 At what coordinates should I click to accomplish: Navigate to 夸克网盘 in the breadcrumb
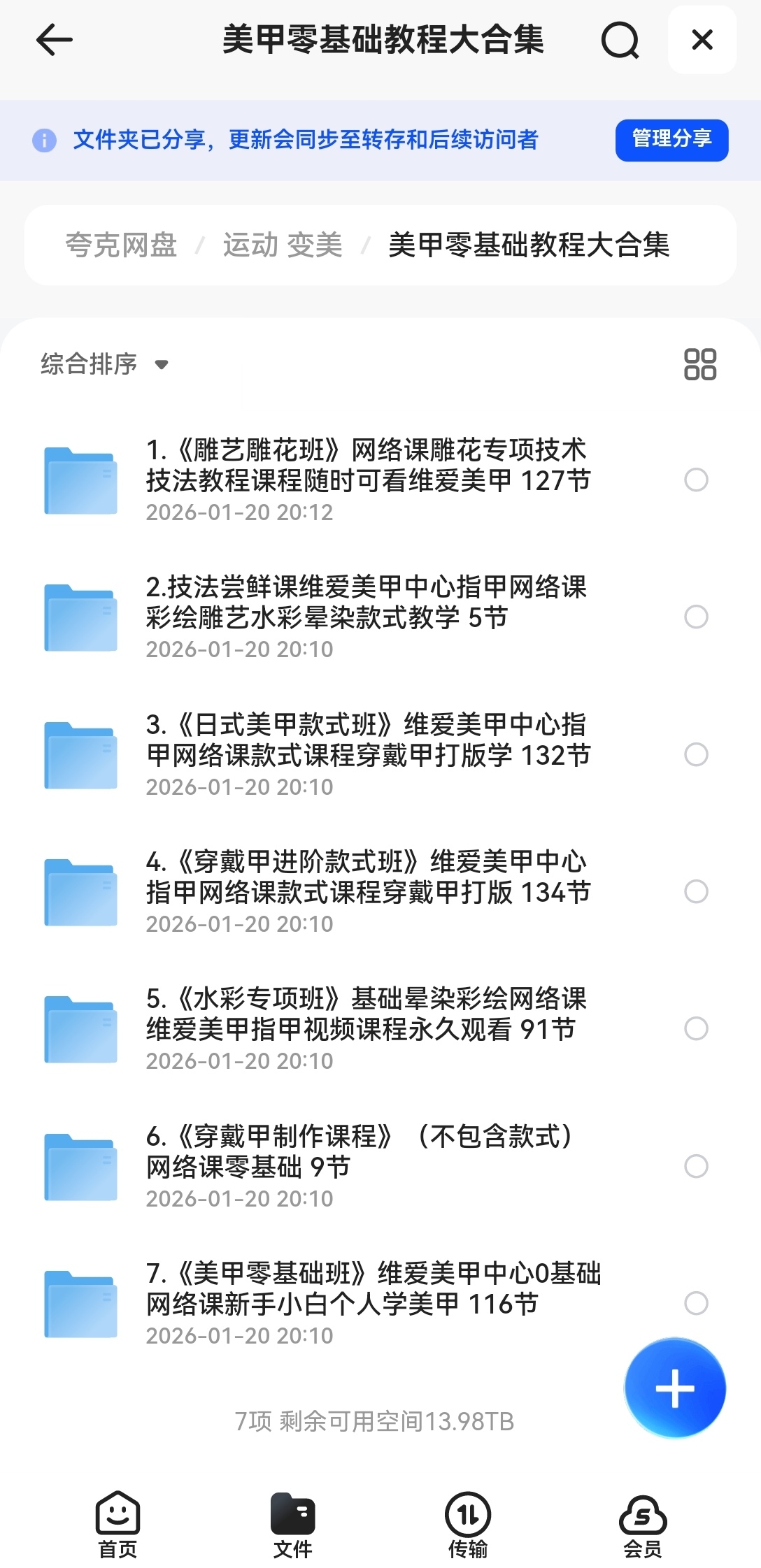(x=121, y=245)
